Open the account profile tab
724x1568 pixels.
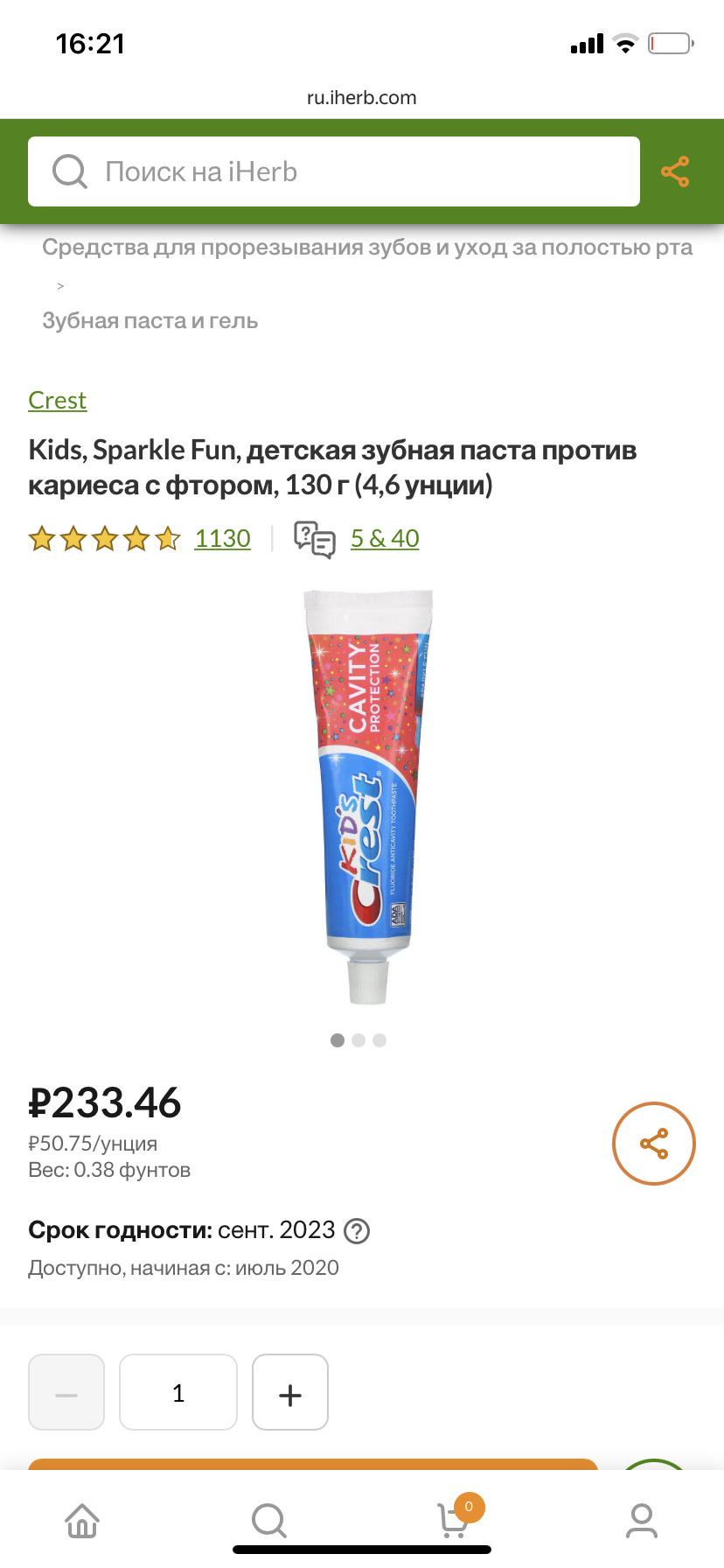[642, 1521]
